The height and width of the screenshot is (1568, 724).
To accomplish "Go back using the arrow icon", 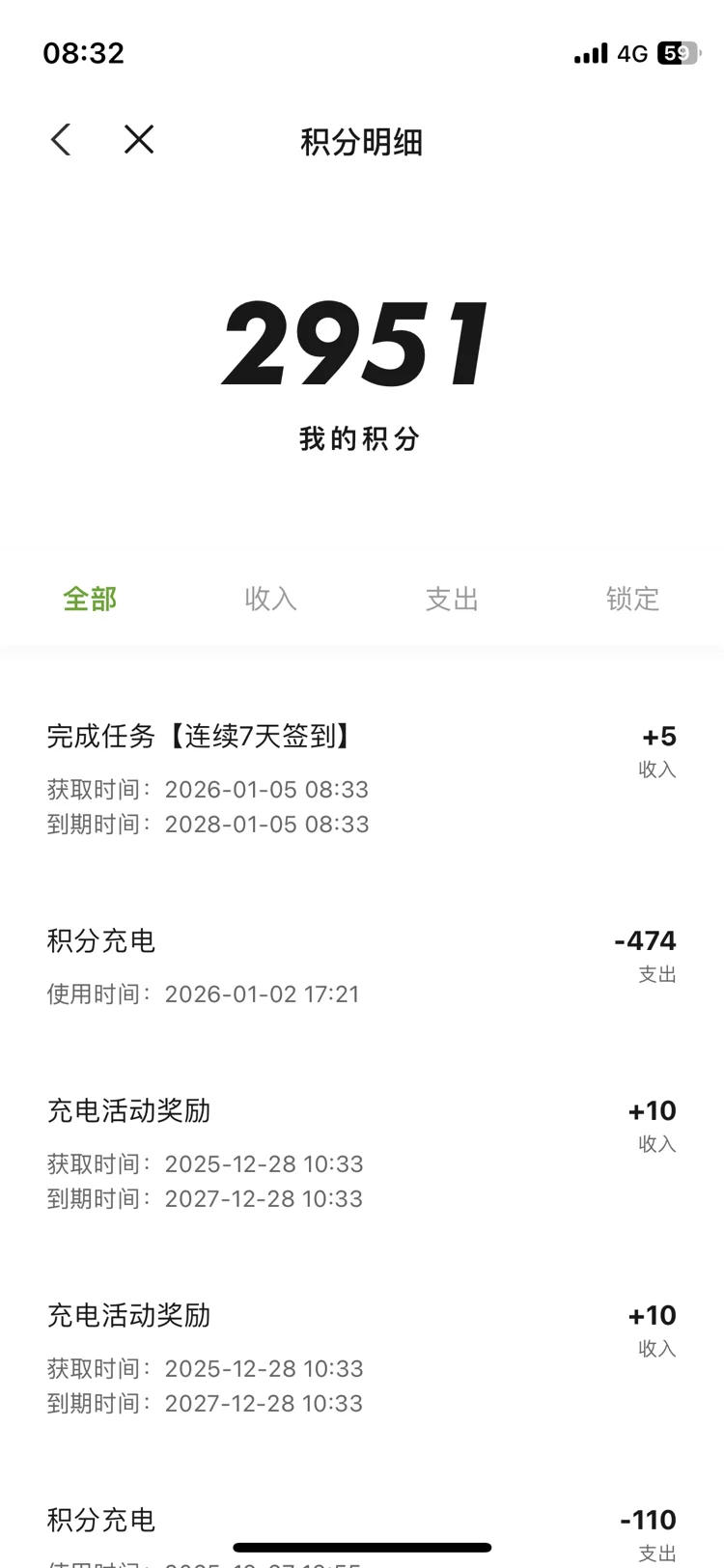I will click(x=61, y=140).
